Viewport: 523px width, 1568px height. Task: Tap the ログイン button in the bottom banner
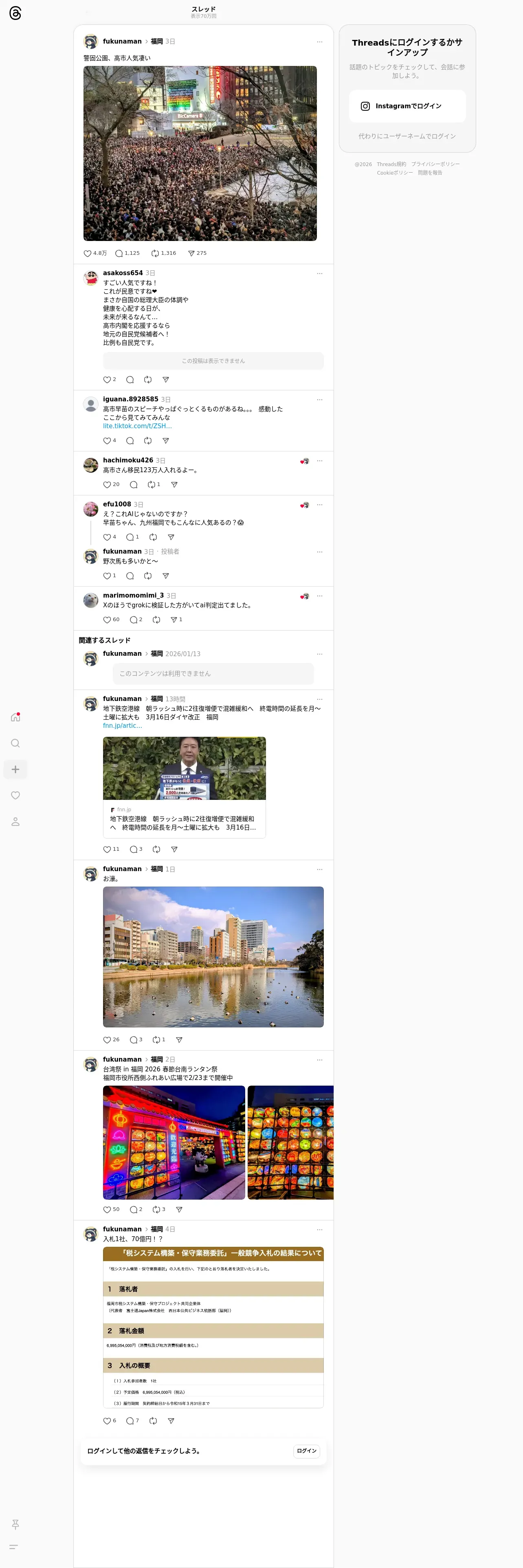coord(306,1450)
